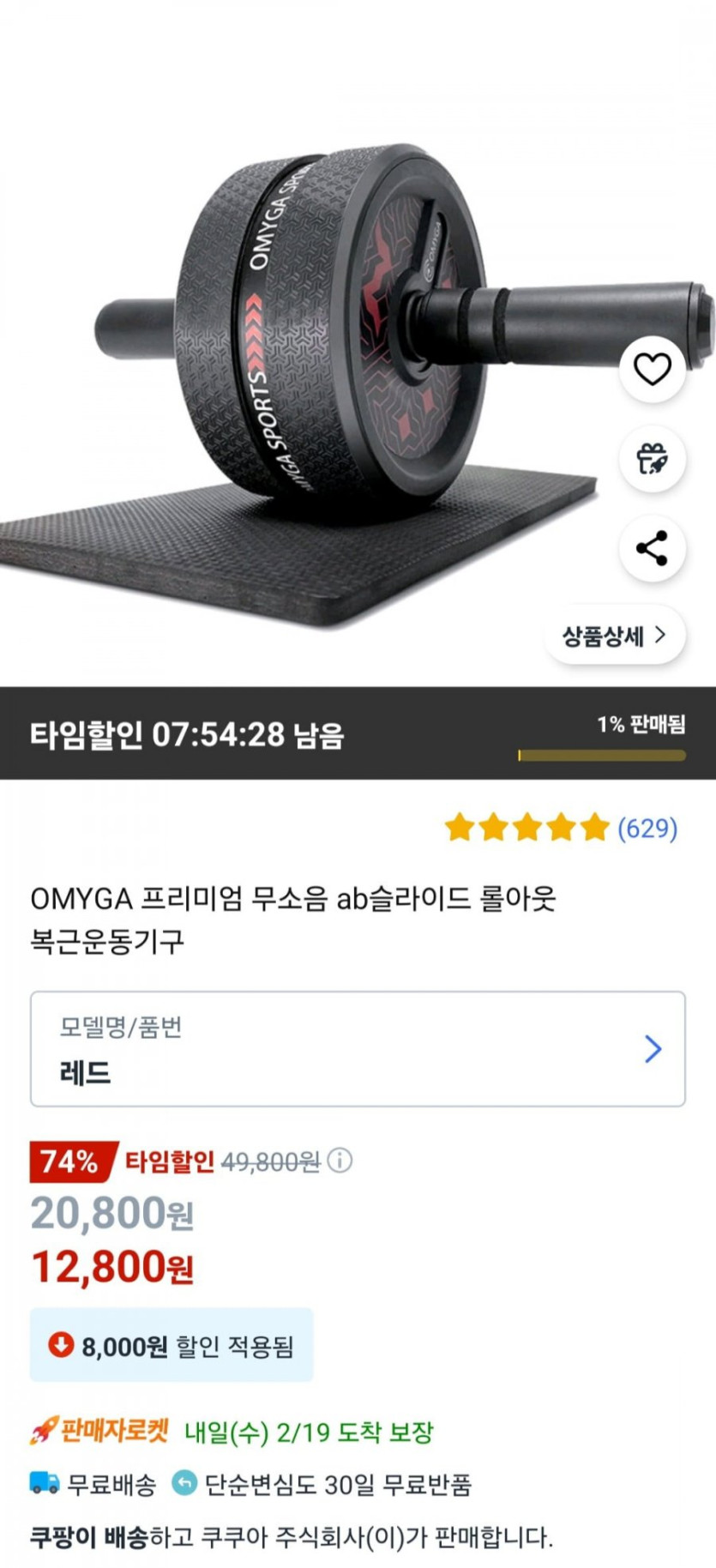The image size is (716, 1568).
Task: Tap the gift icon button
Action: tap(652, 459)
